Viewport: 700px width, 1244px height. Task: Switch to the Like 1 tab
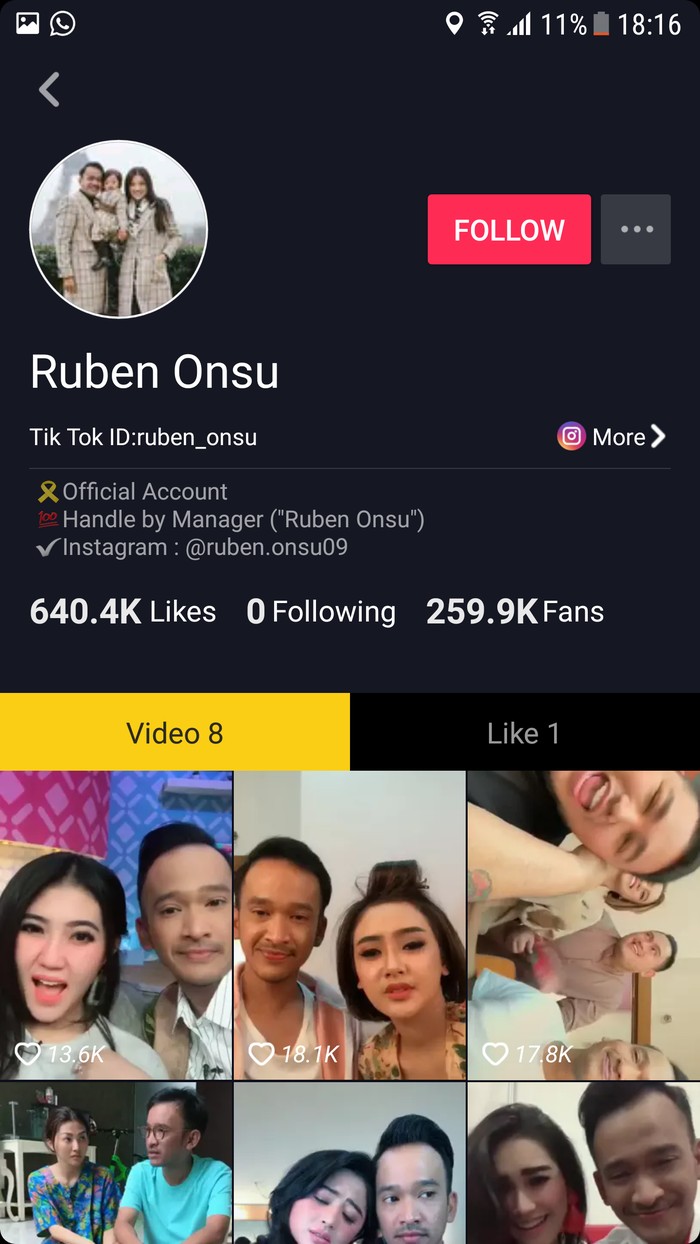click(524, 733)
